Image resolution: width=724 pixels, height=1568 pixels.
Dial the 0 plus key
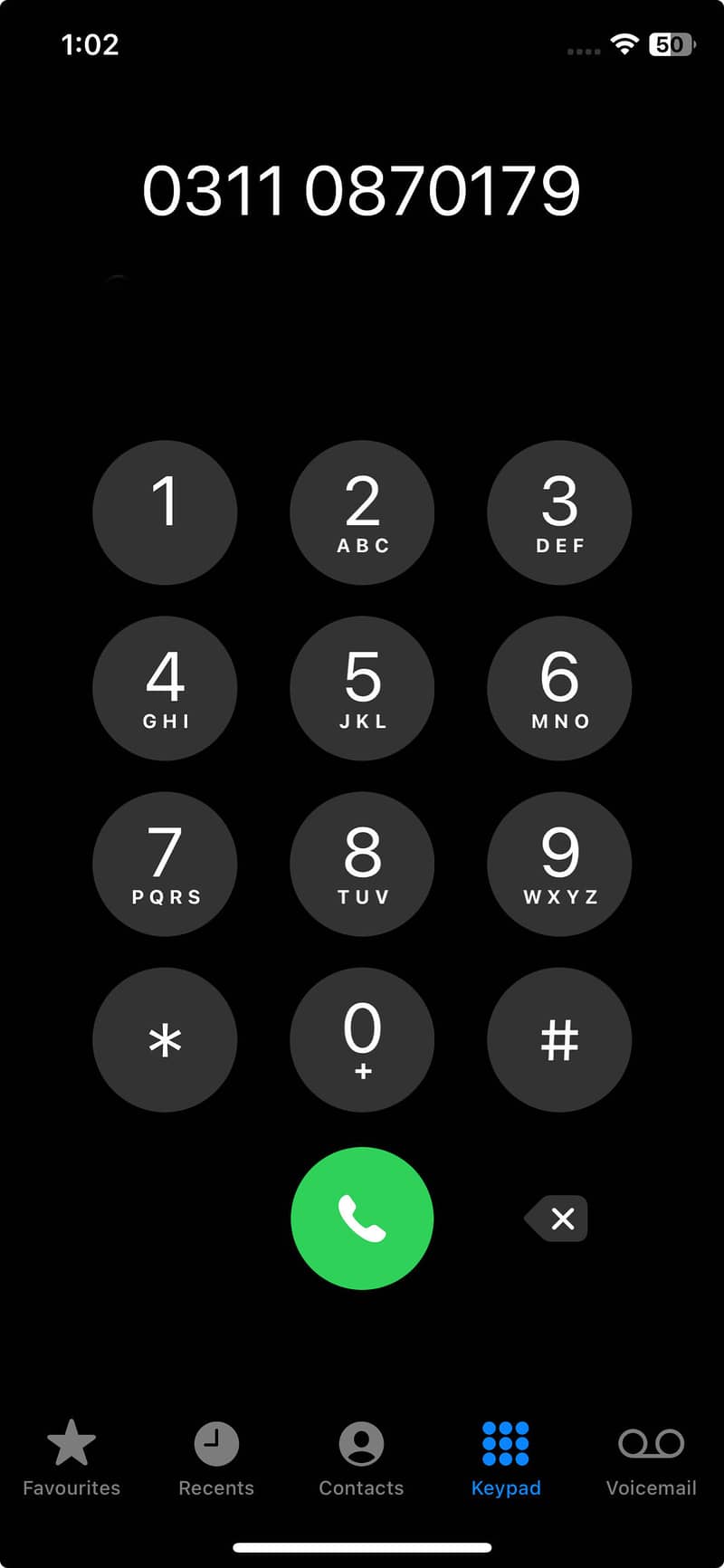[x=362, y=1039]
